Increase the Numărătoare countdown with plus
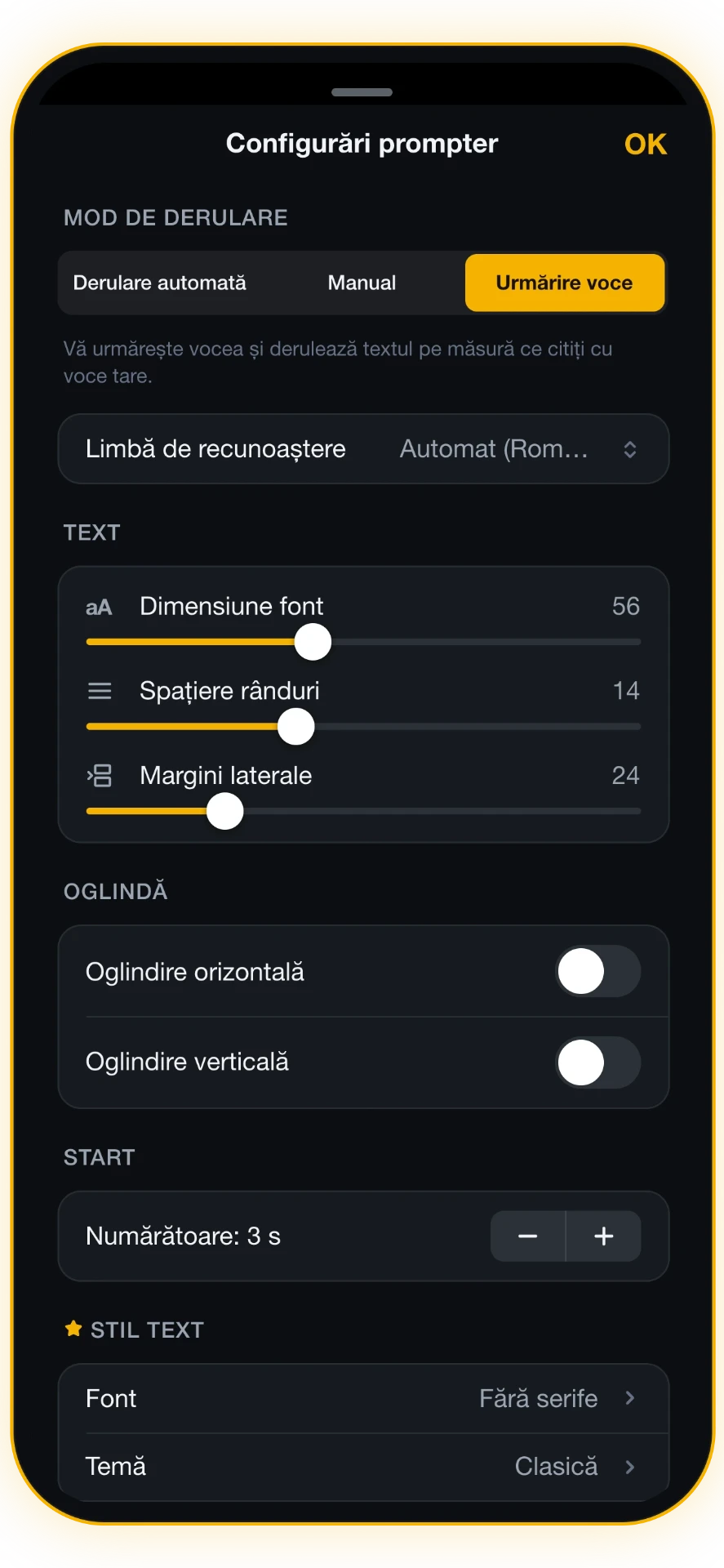The height and width of the screenshot is (1568, 724). (604, 1236)
